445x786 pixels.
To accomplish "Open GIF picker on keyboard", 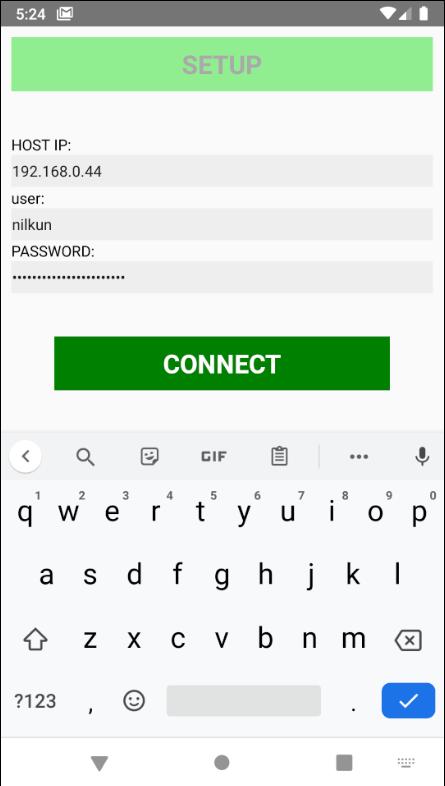I will coord(214,457).
